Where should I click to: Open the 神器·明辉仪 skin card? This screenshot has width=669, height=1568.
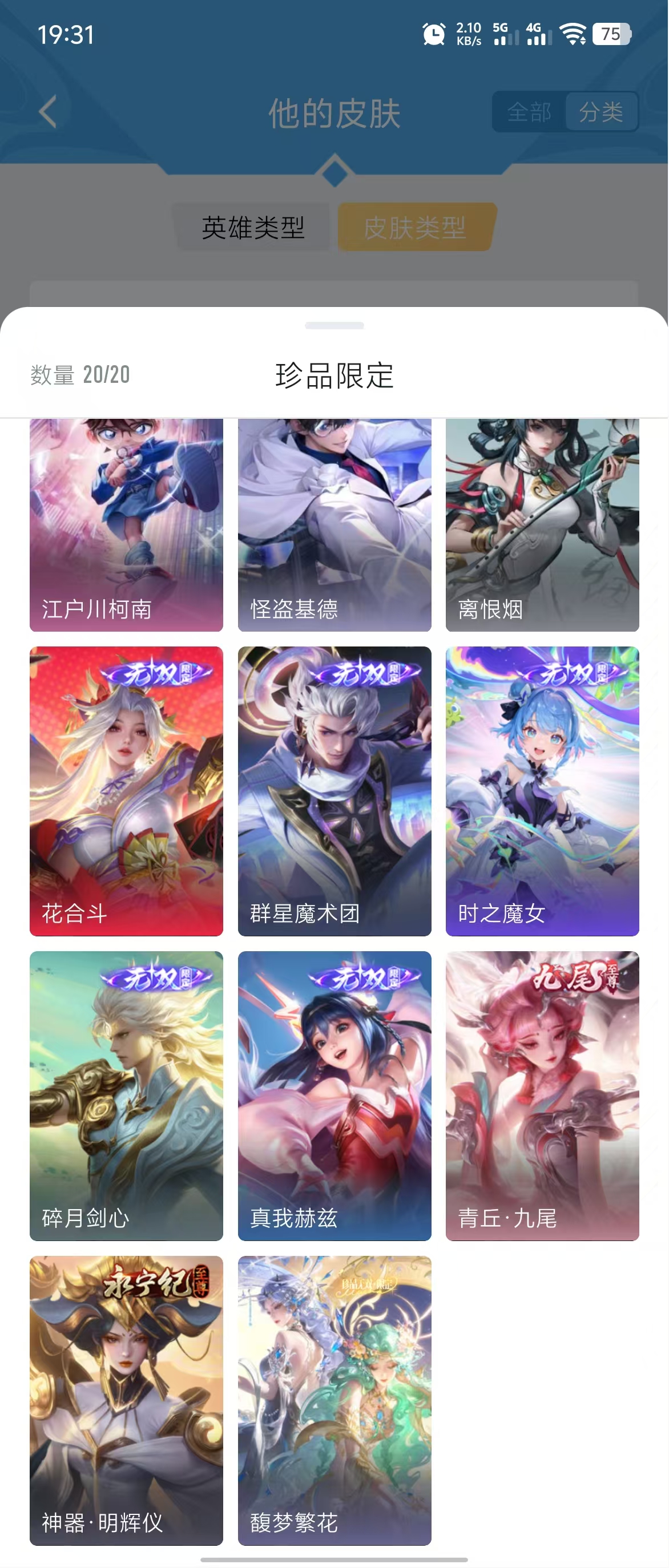point(127,1400)
